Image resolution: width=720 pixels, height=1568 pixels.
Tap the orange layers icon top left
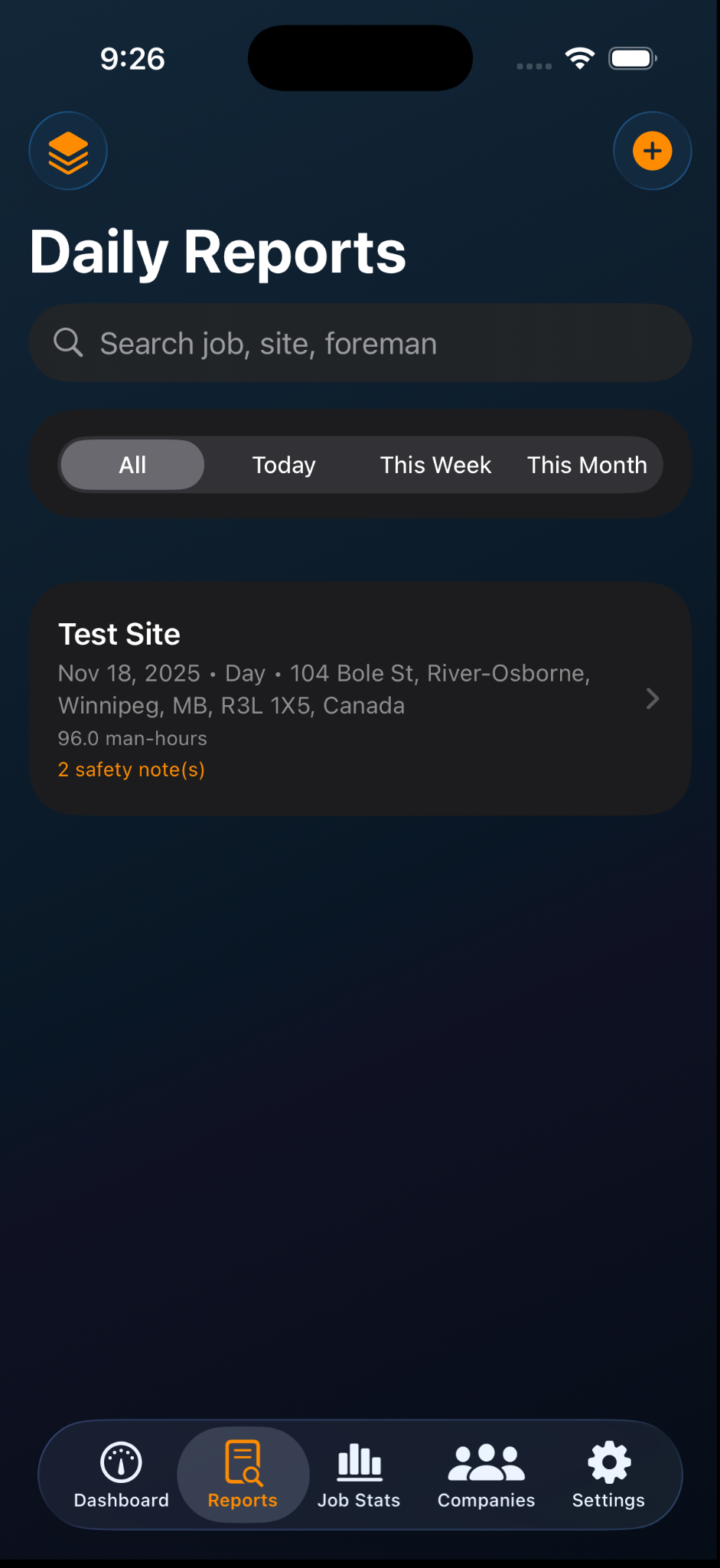(x=67, y=150)
